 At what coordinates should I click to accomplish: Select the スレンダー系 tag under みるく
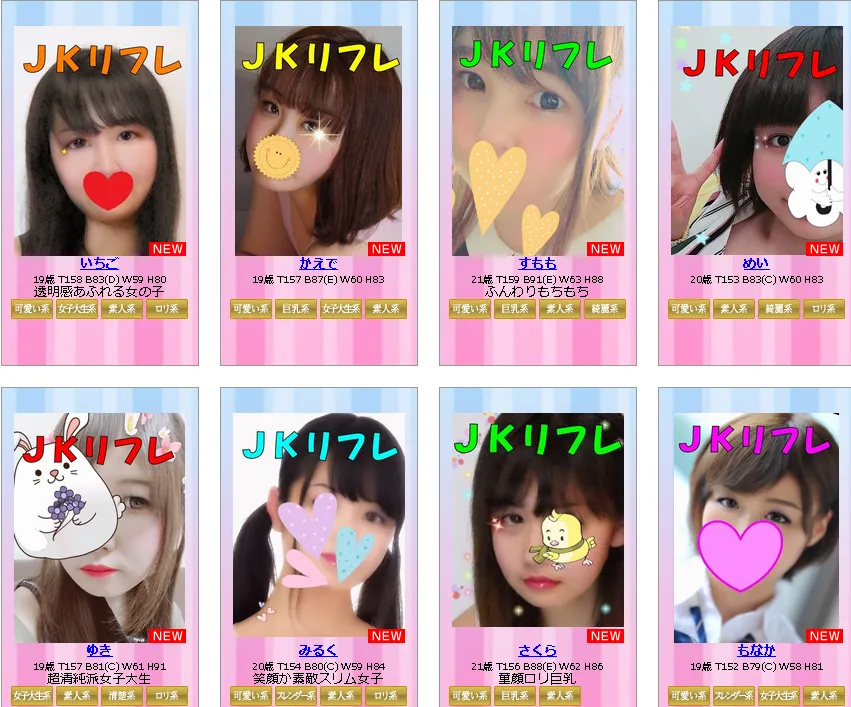(x=296, y=696)
